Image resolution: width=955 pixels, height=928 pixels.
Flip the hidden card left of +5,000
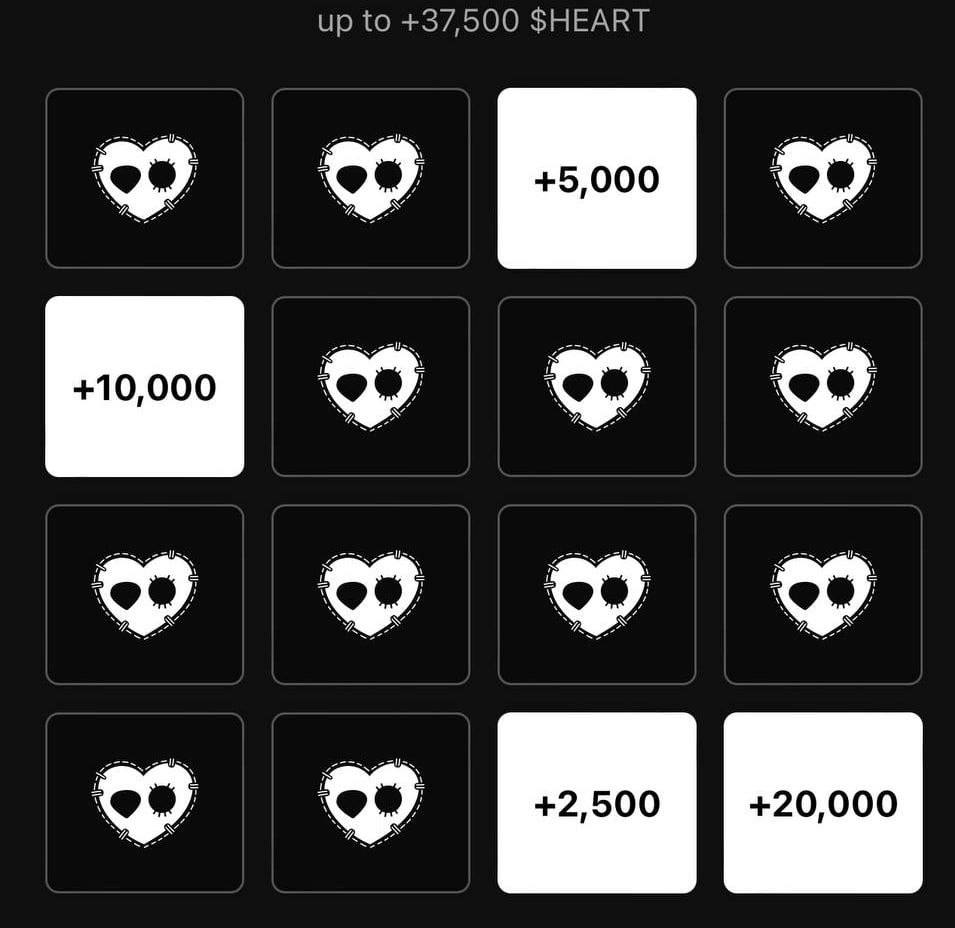coord(370,178)
